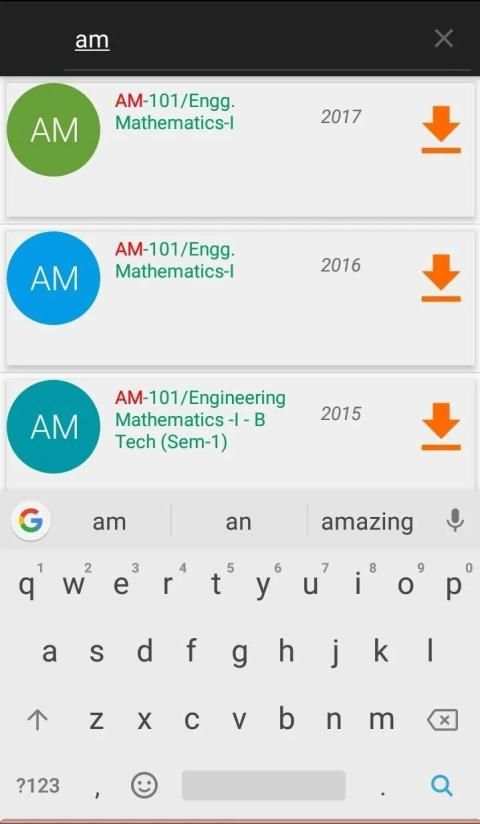
Task: Hit the keyboard backspace key
Action: pos(442,720)
